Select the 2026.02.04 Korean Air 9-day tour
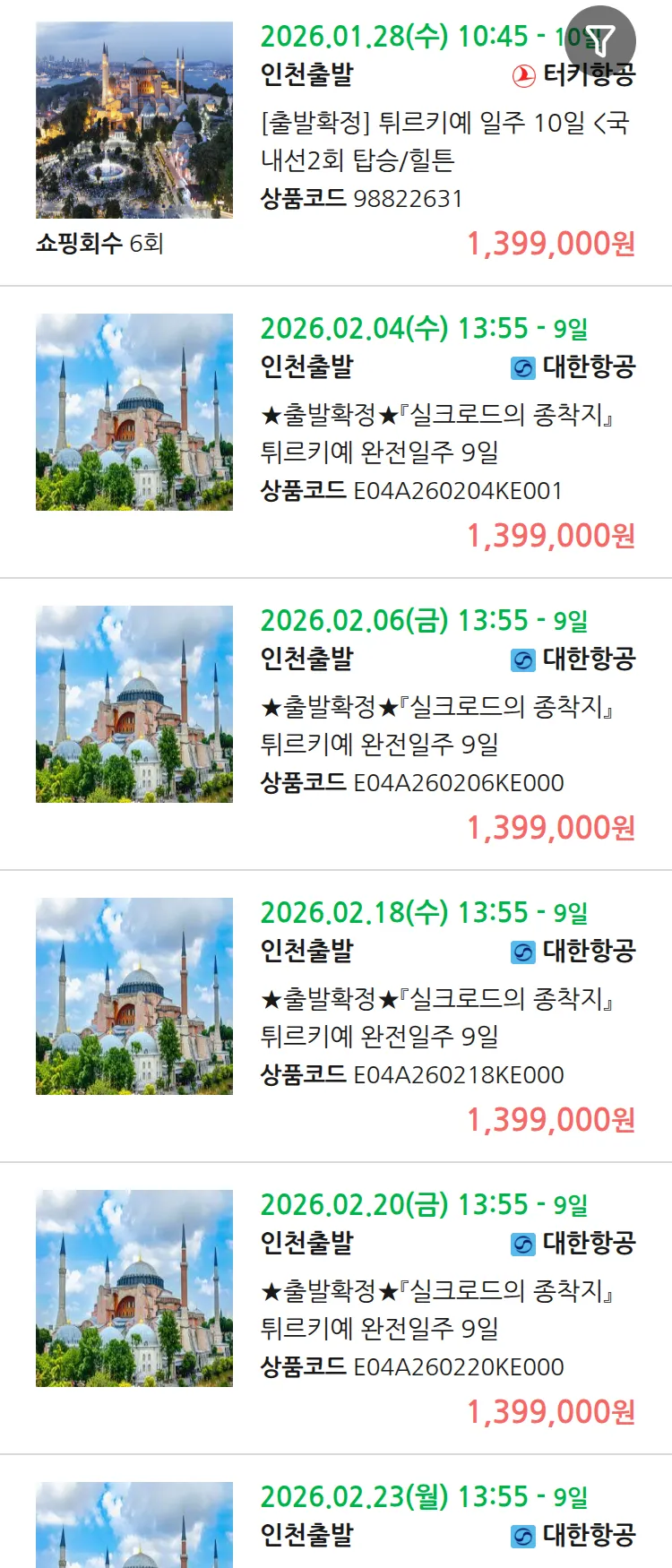This screenshot has height=1568, width=672. click(435, 432)
